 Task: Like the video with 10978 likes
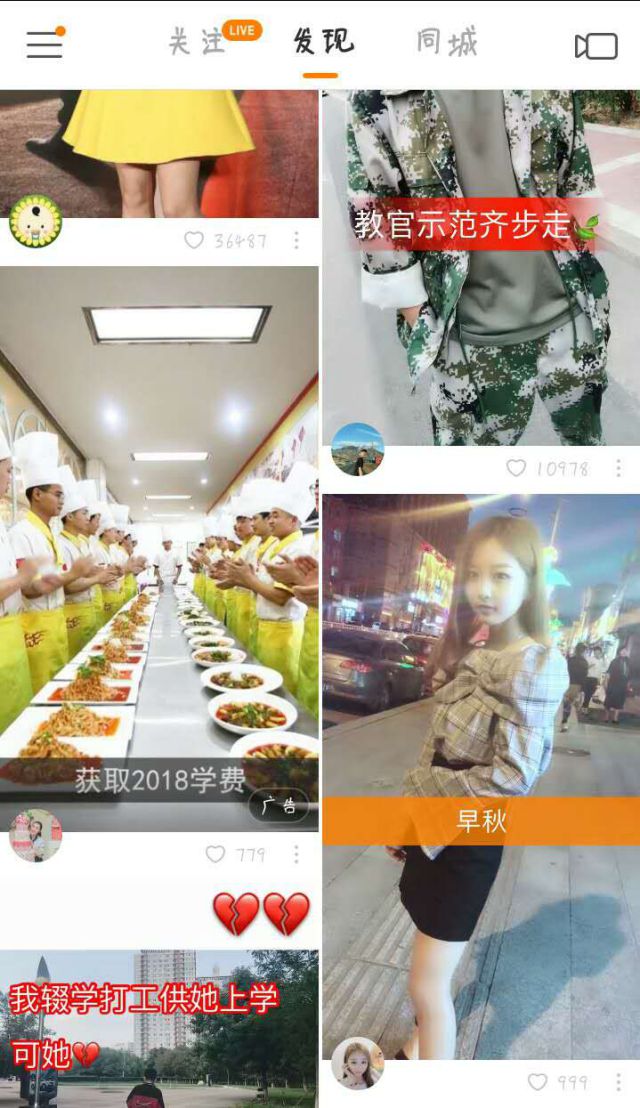pyautogui.click(x=516, y=468)
